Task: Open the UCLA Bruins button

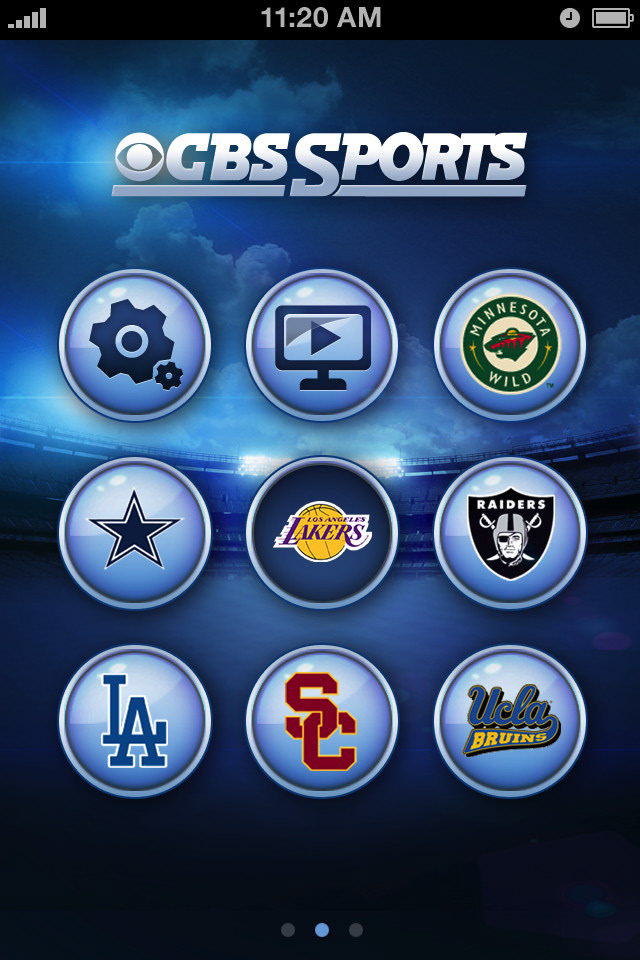Action: pos(510,720)
